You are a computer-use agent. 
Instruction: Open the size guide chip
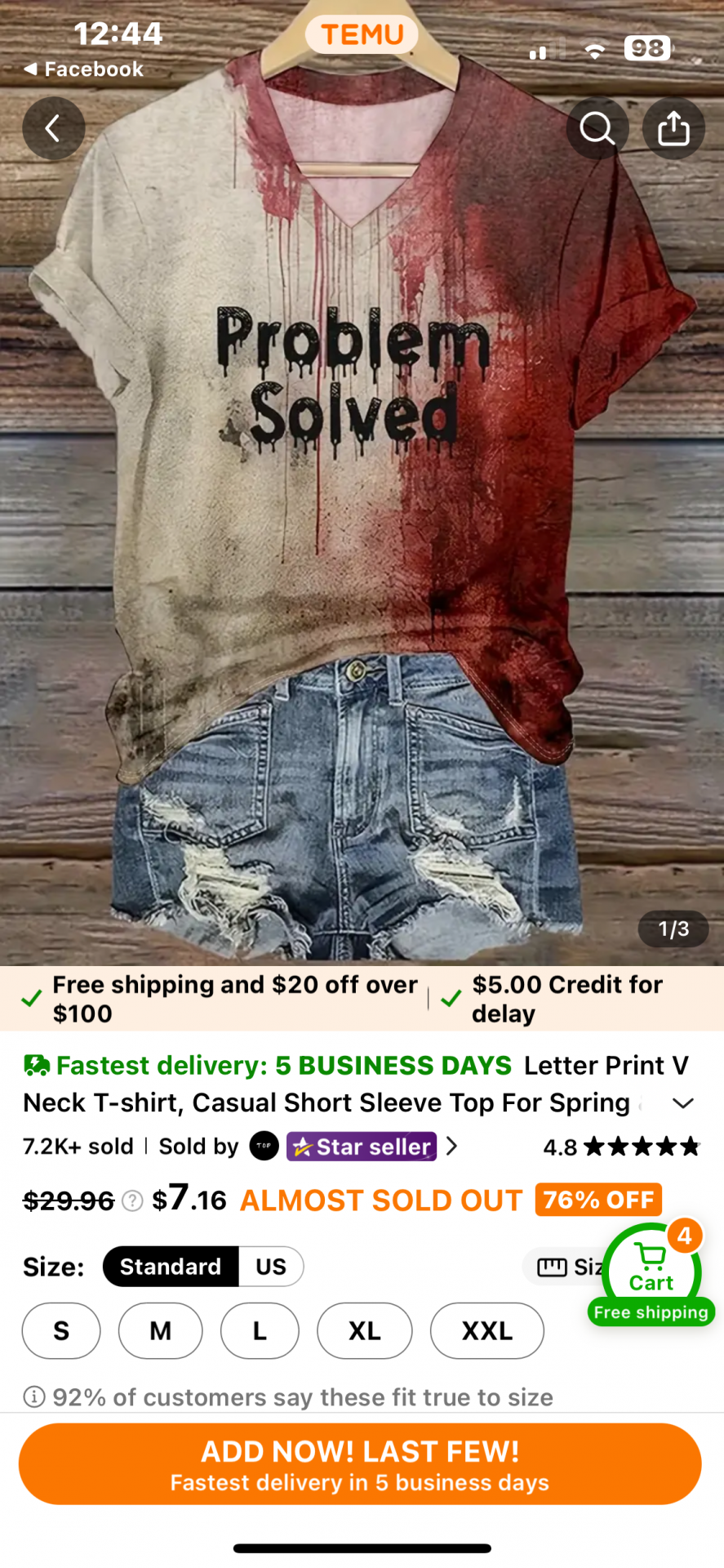(x=565, y=1267)
